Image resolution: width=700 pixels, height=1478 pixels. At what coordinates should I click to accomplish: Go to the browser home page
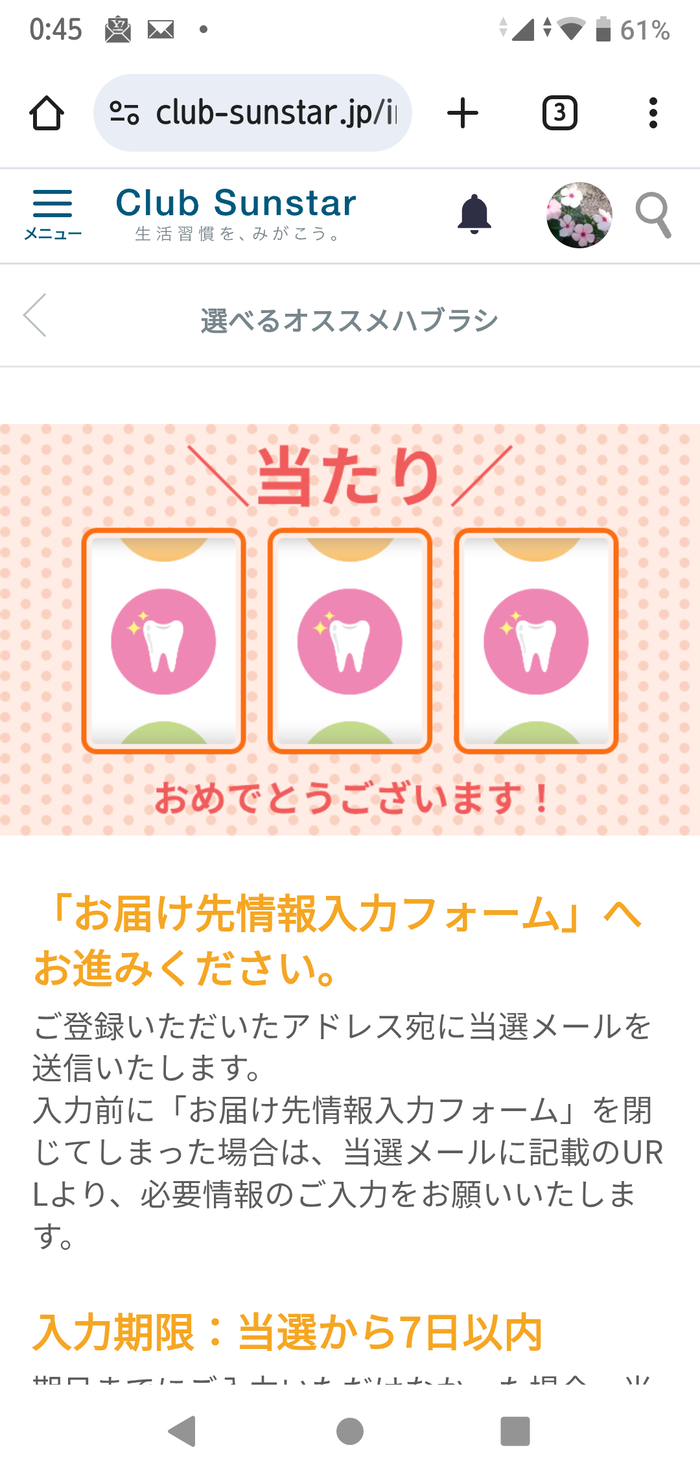coord(47,114)
